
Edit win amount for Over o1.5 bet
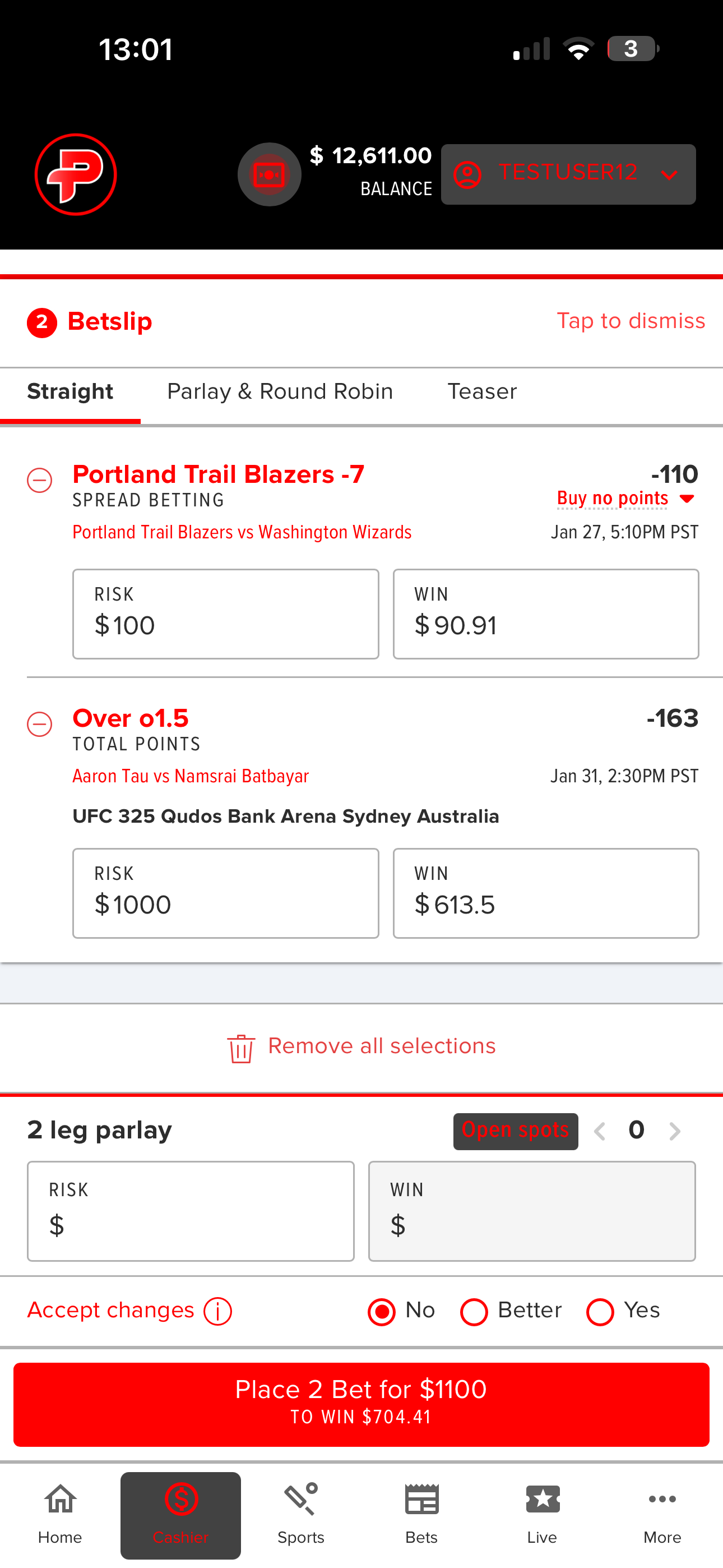545,893
